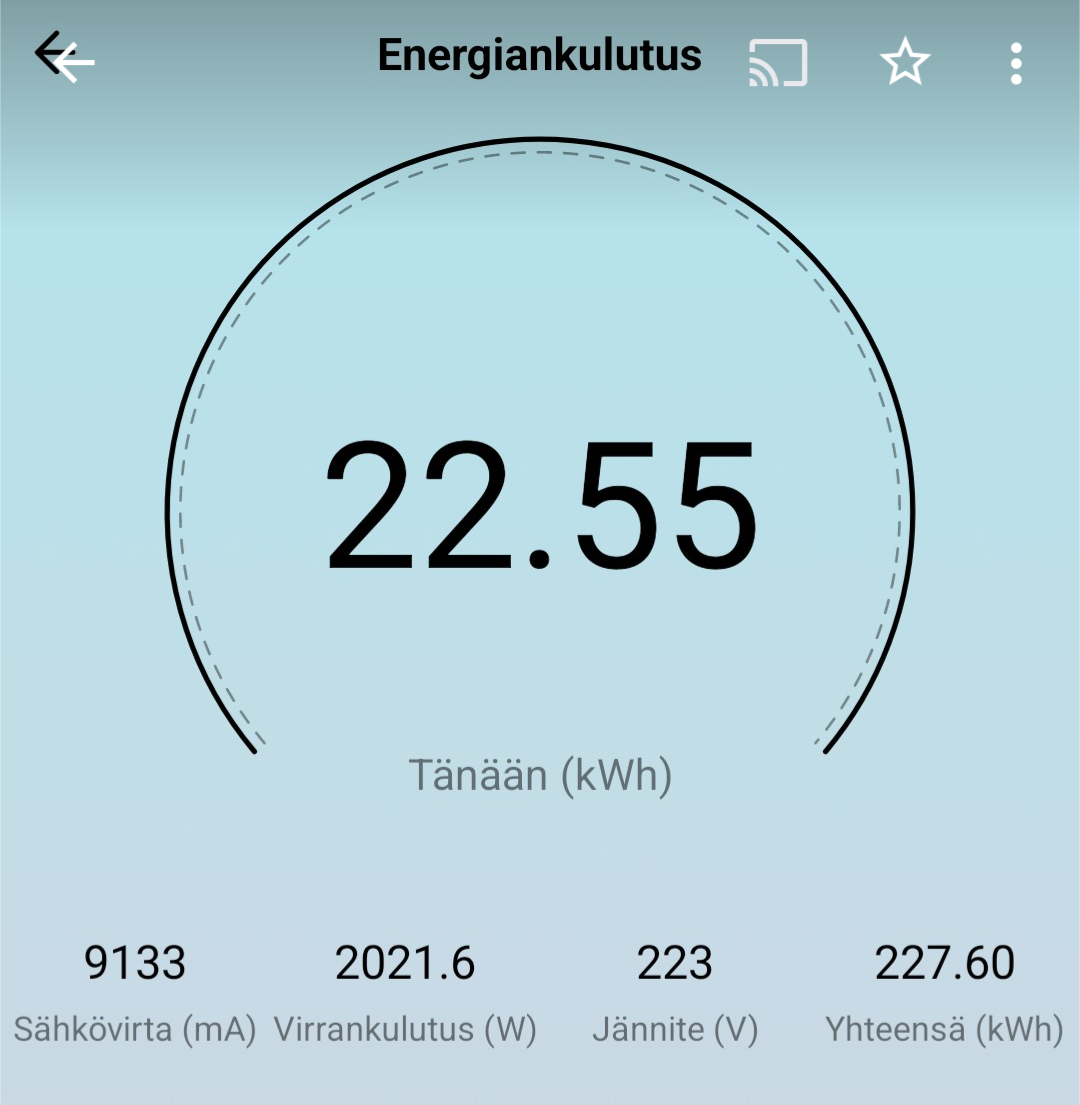Mark Energiankulutus as a favorite

(905, 64)
